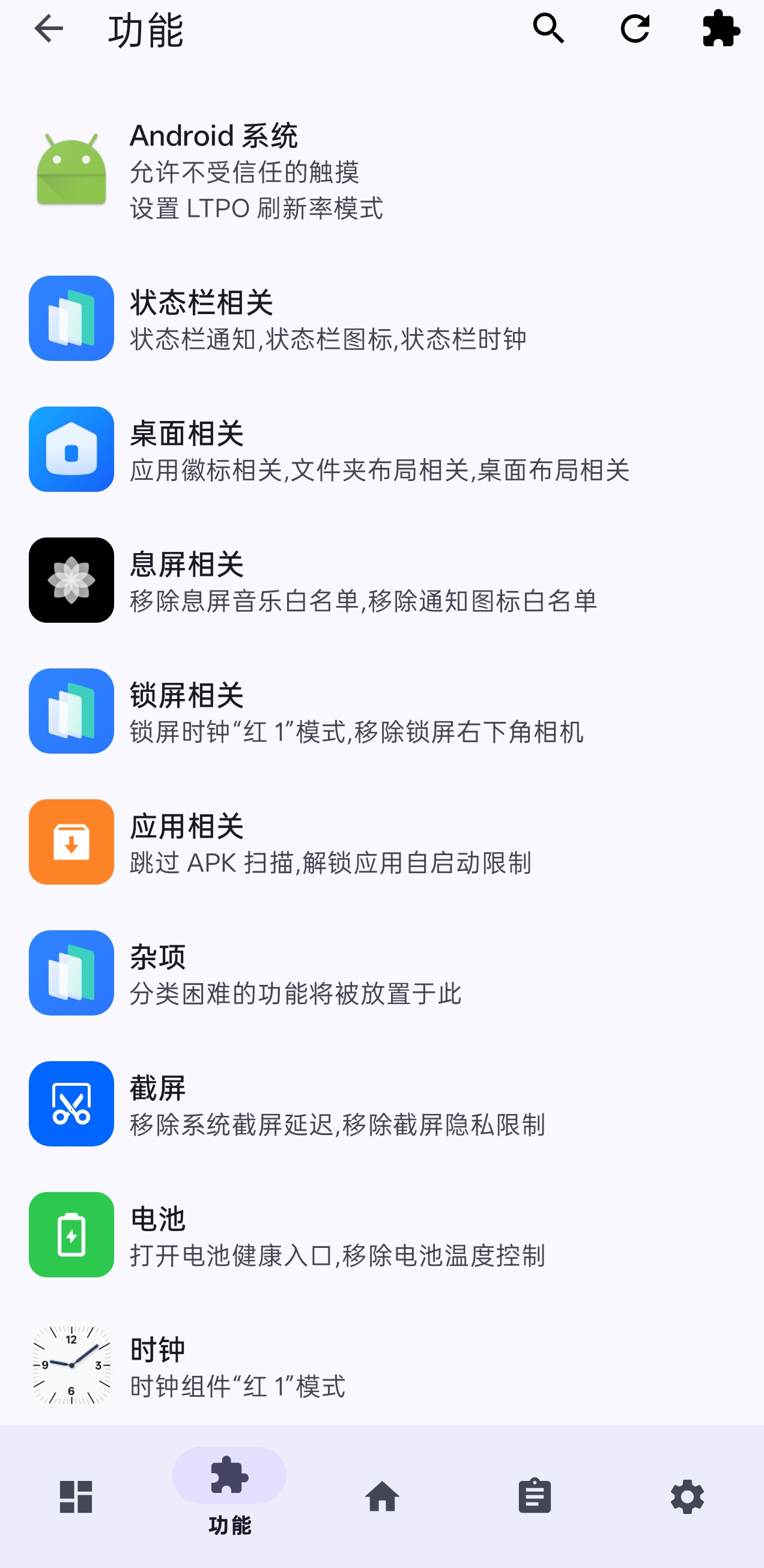Screen dimensions: 764x1568
Task: Switch to the gear settings tab
Action: point(687,1496)
